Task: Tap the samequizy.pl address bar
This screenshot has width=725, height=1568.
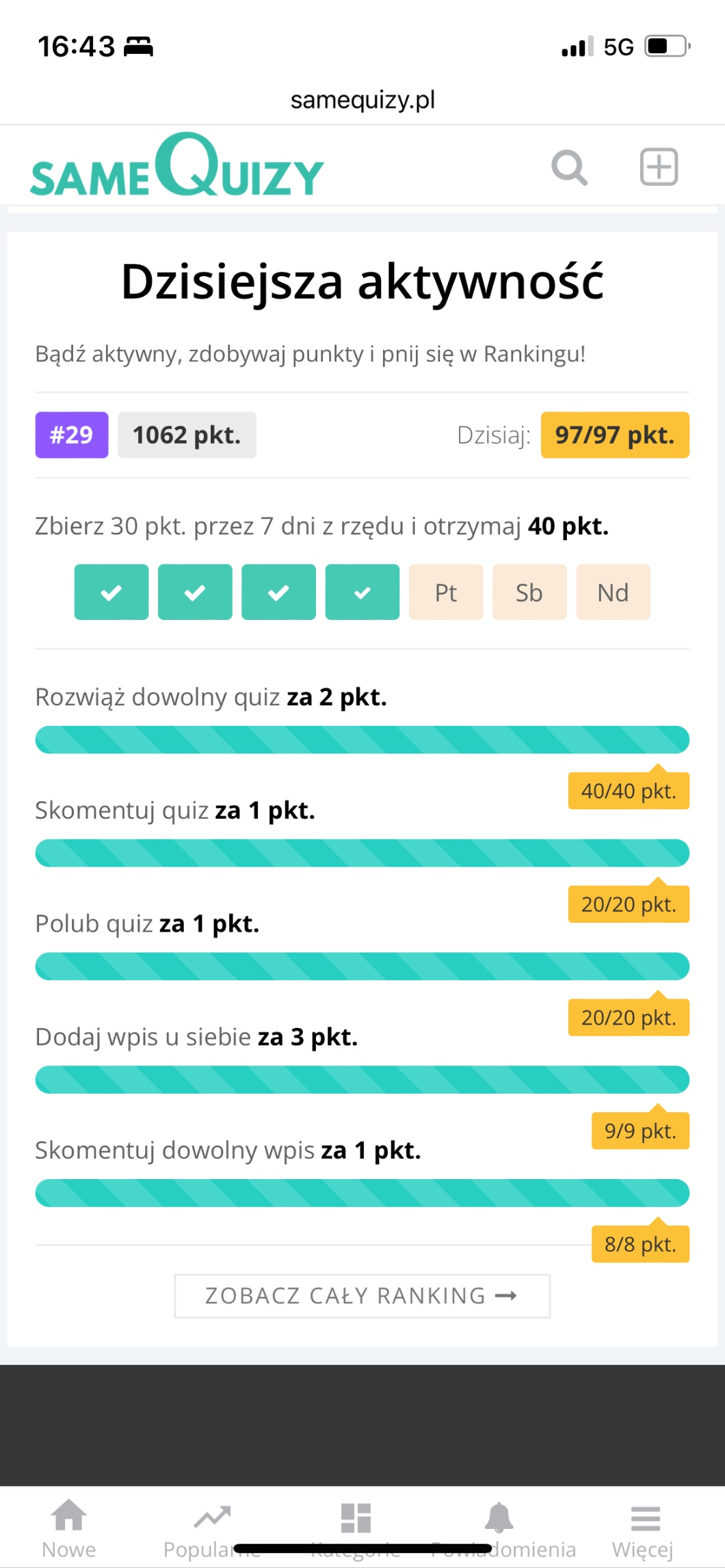Action: tap(362, 100)
